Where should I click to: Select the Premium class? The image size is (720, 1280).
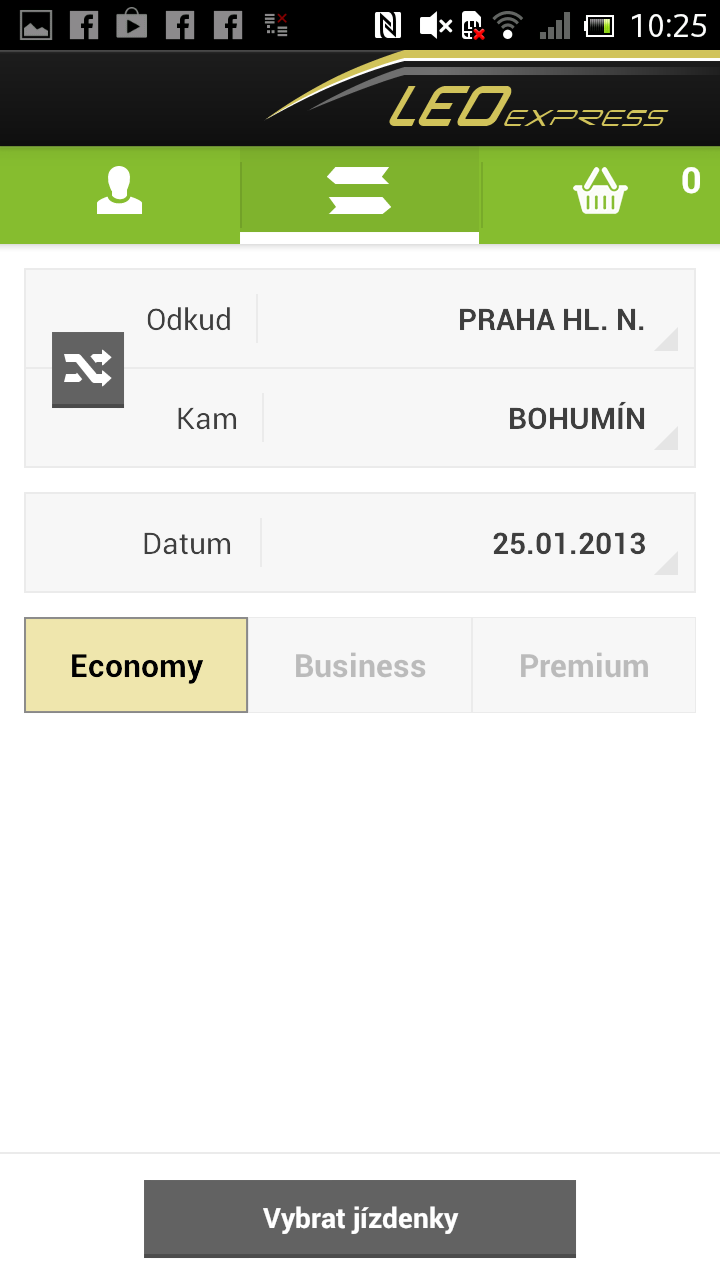tap(584, 665)
